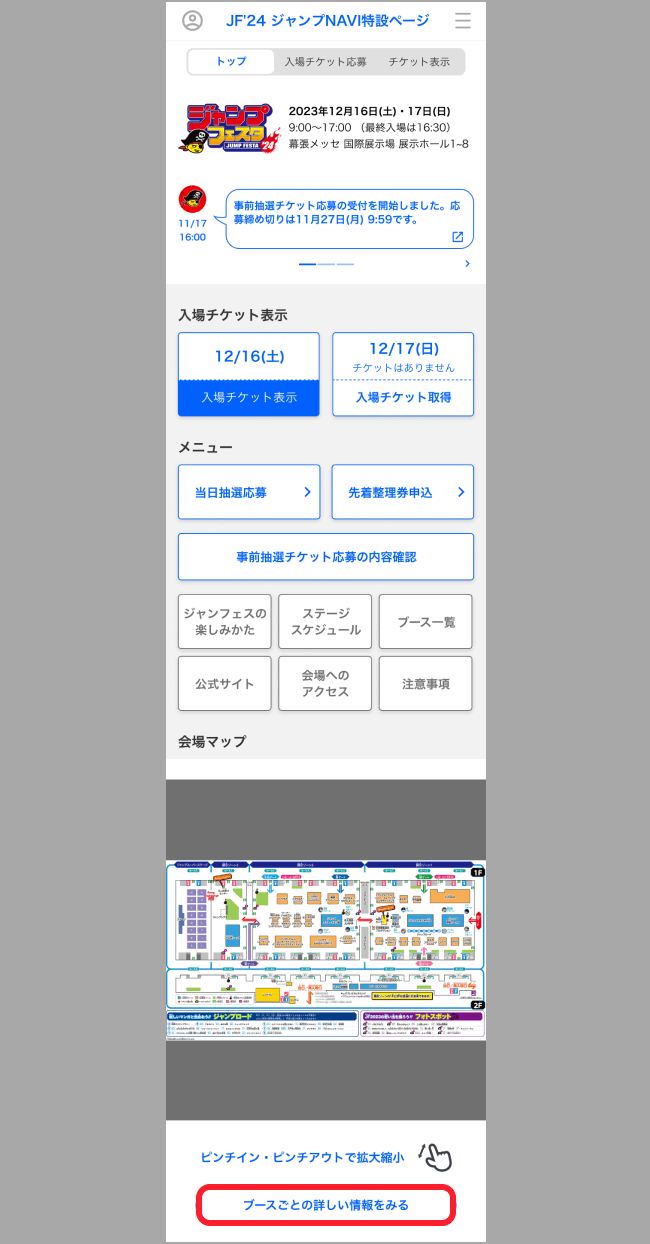Switch to the チケット表示 tab

[x=419, y=62]
